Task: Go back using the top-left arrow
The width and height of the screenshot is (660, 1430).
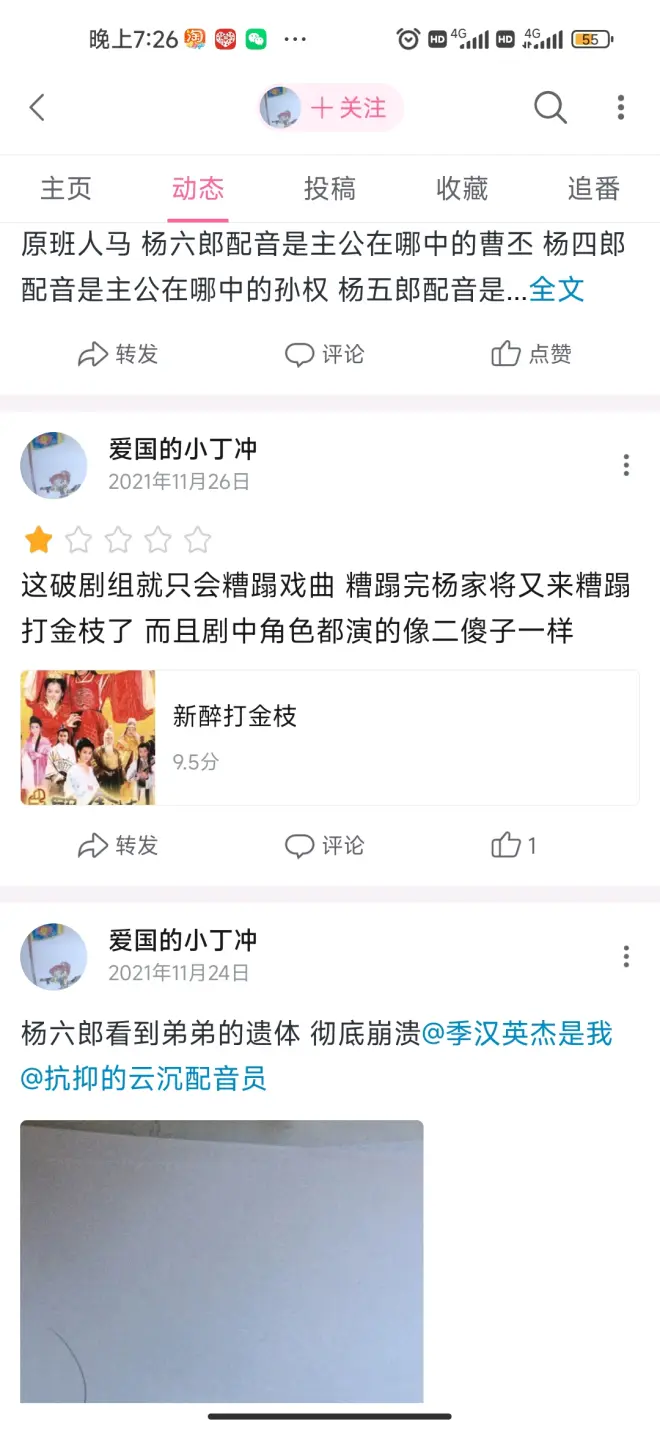Action: click(37, 108)
